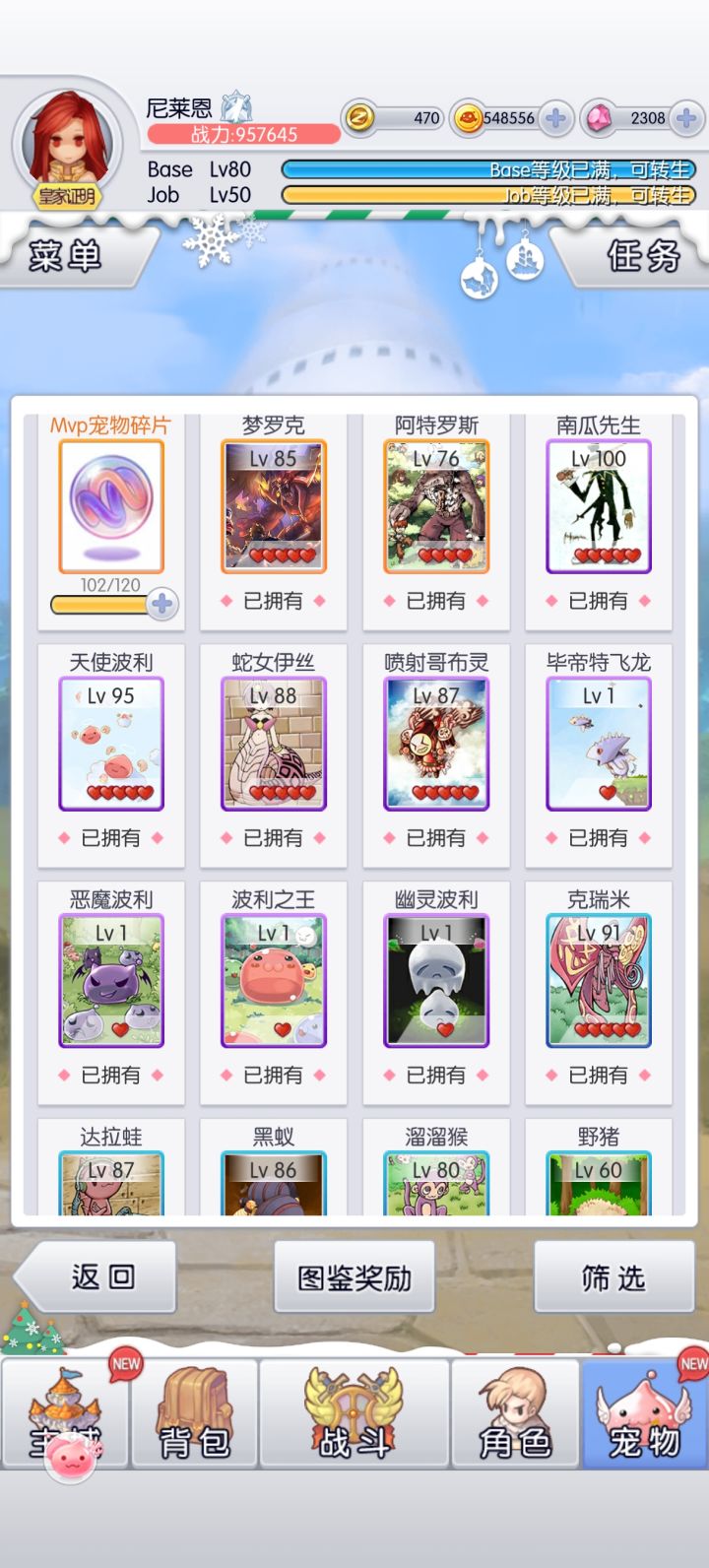Screen dimensions: 709x1568
Task: Select the 梦罗克 Lv 85 pet card
Action: point(273,507)
